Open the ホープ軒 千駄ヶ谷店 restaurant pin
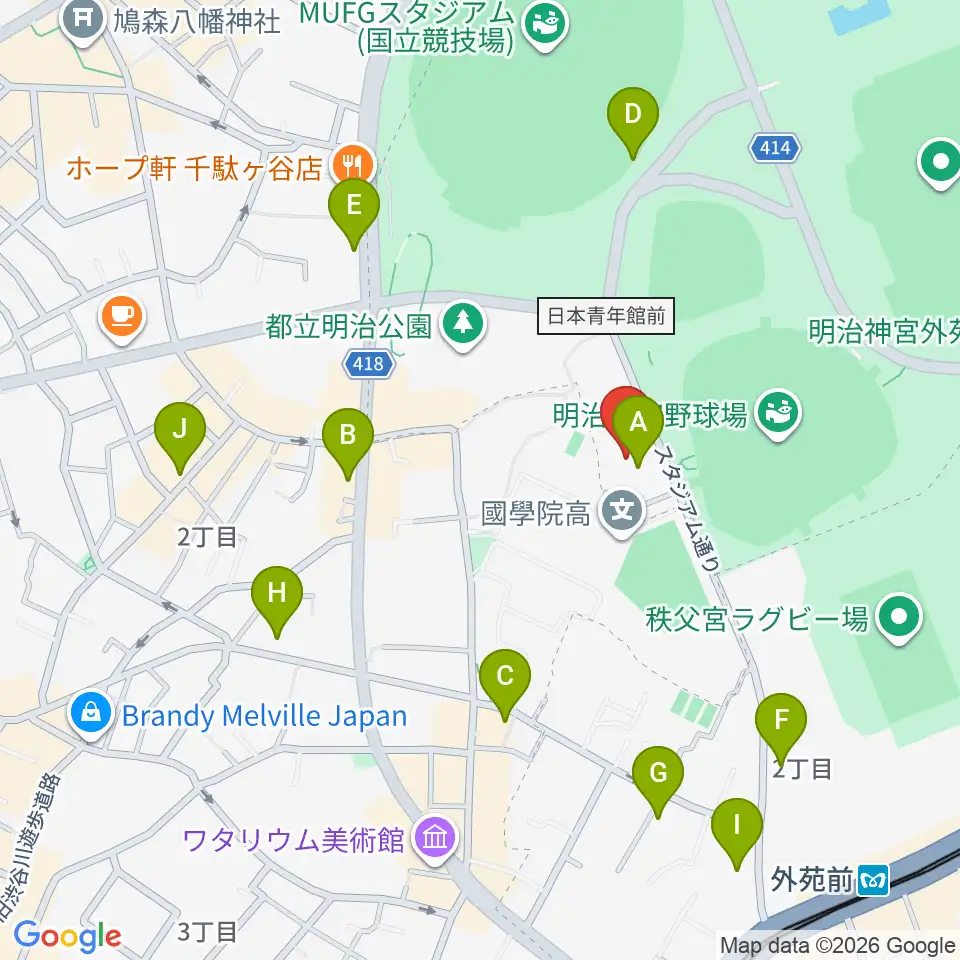 tap(353, 165)
